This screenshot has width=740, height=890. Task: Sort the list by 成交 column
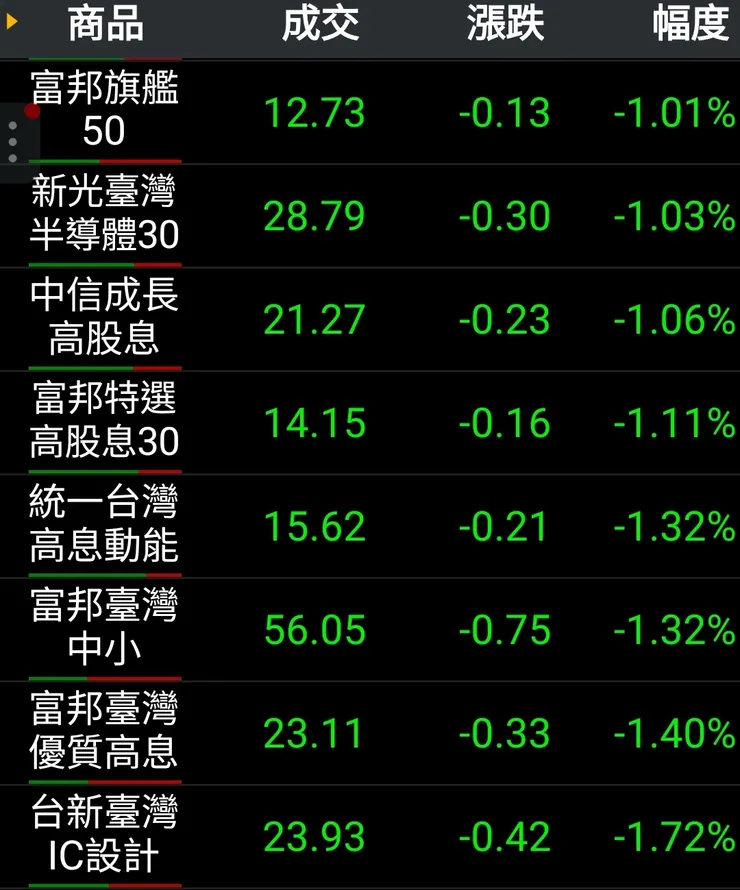(320, 26)
